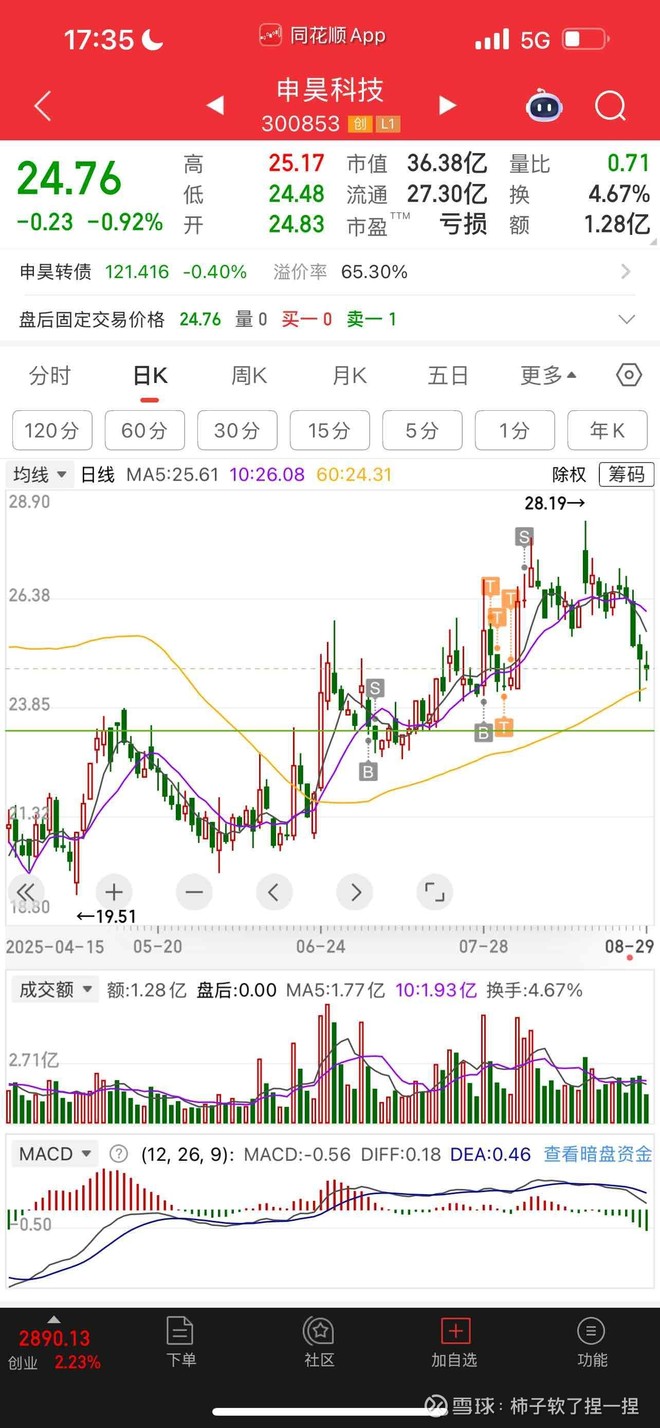
Task: Add the stock via 加自选
Action: pos(455,1342)
